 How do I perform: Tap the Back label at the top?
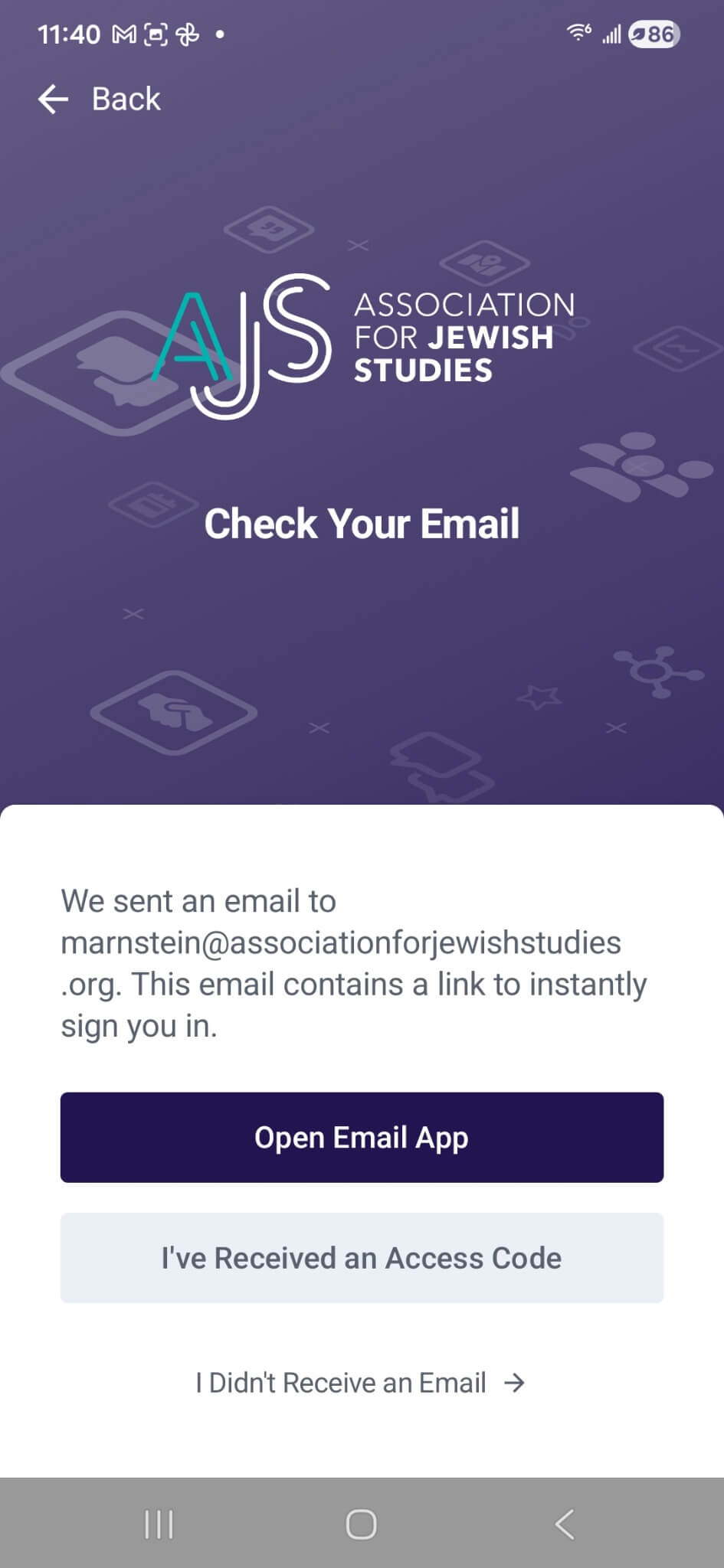125,99
